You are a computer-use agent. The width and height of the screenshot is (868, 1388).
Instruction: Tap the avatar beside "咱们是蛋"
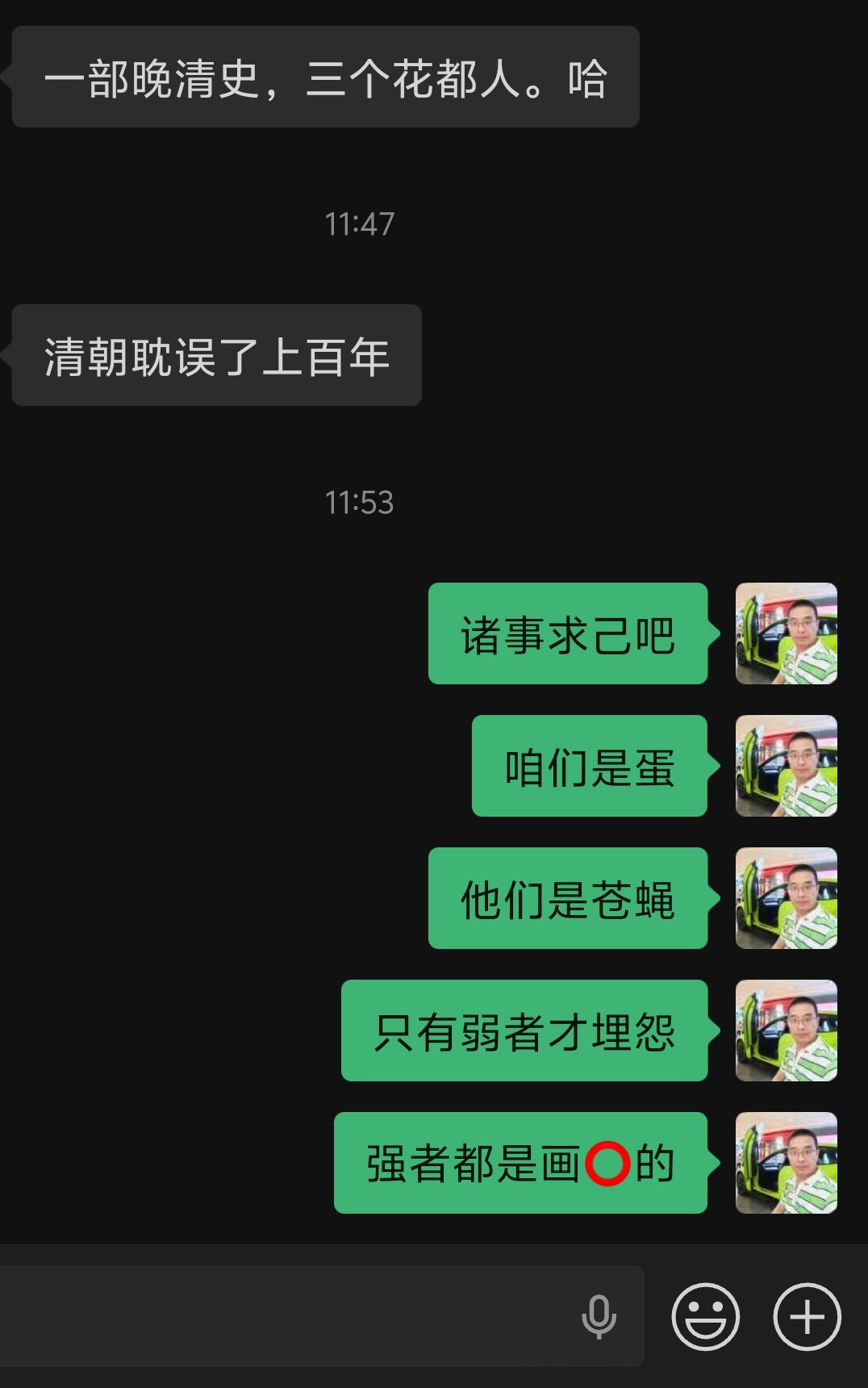click(x=787, y=767)
